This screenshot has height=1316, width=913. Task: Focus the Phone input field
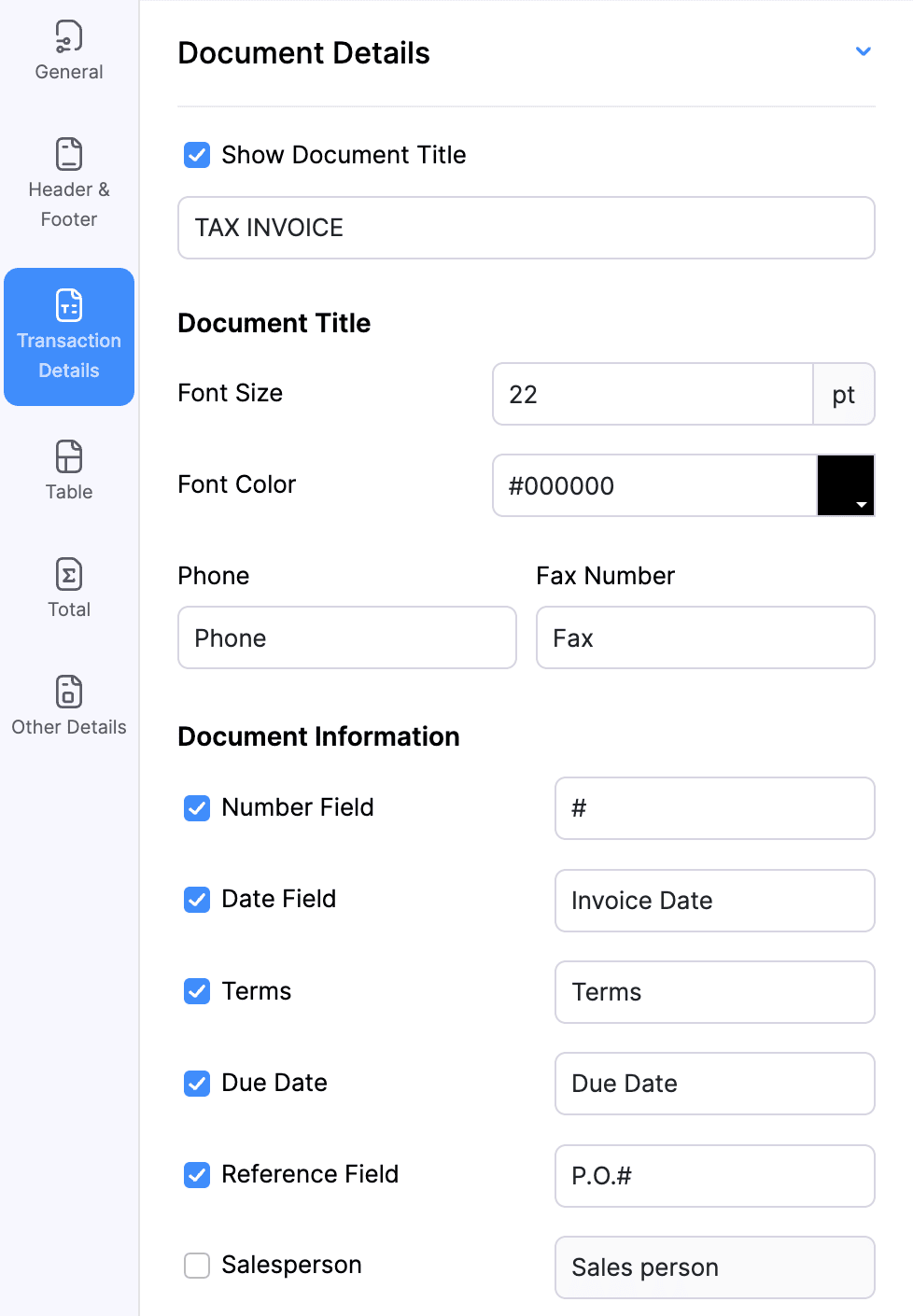click(x=346, y=638)
